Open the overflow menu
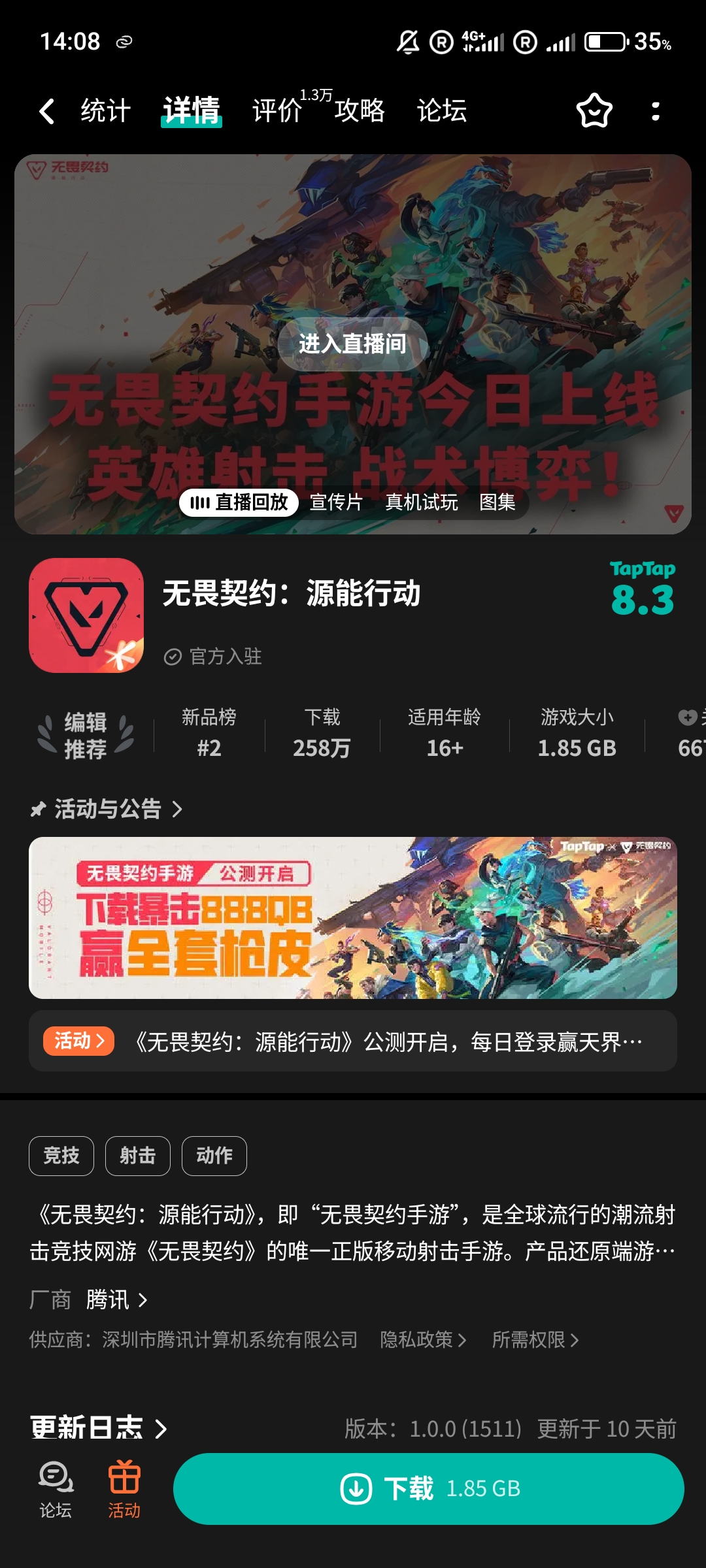The image size is (706, 1568). [655, 111]
